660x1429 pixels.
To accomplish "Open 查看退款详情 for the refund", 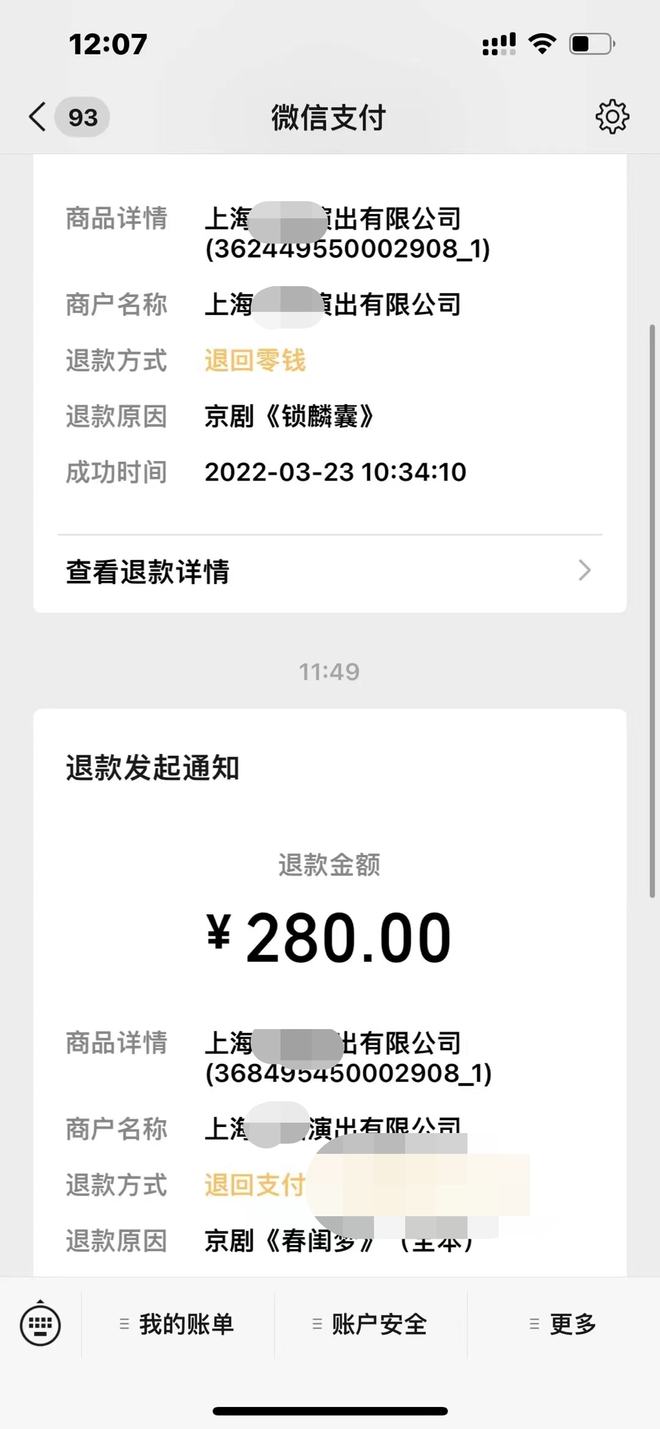I will [329, 572].
